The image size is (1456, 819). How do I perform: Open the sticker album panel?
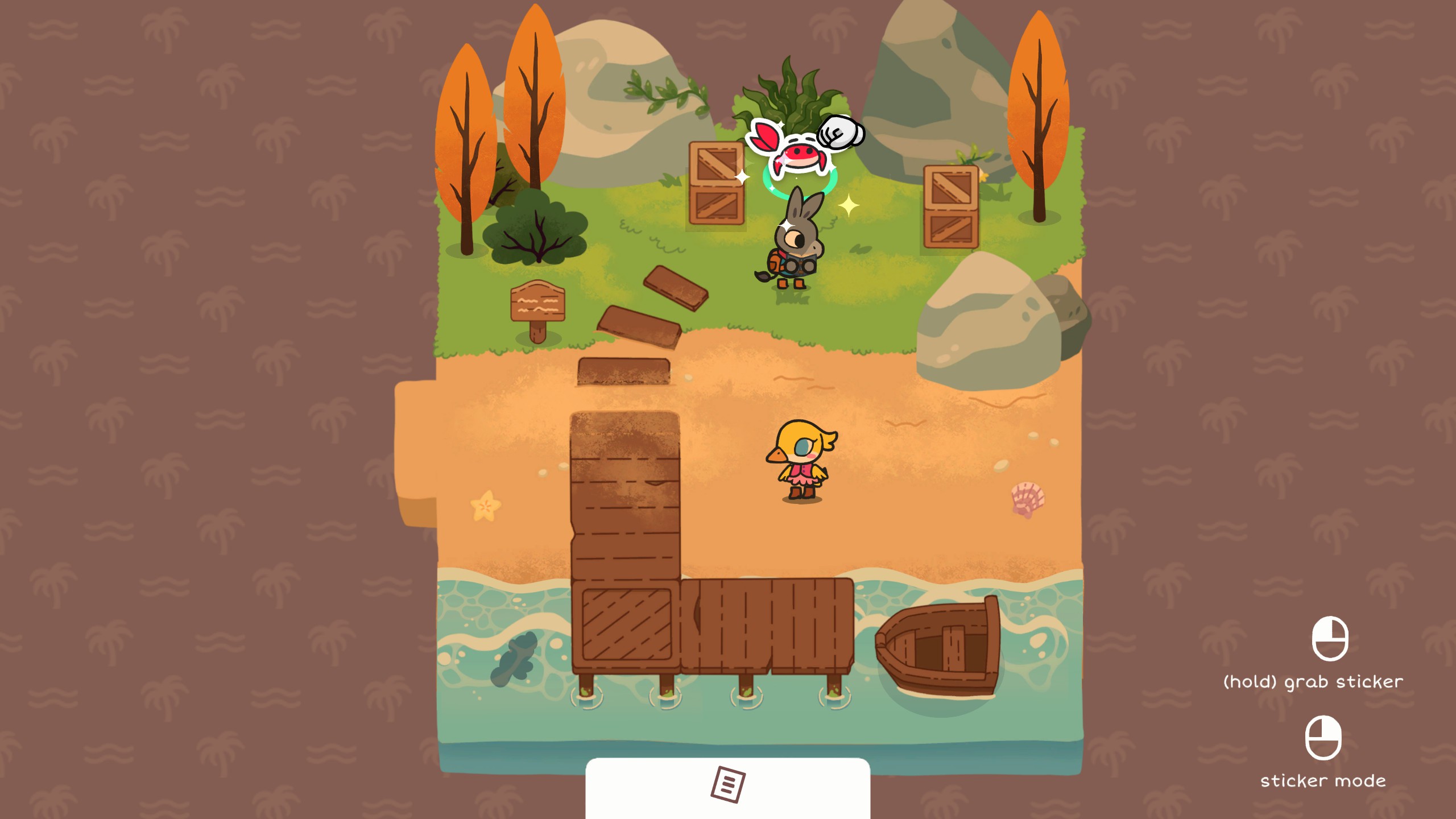727,785
